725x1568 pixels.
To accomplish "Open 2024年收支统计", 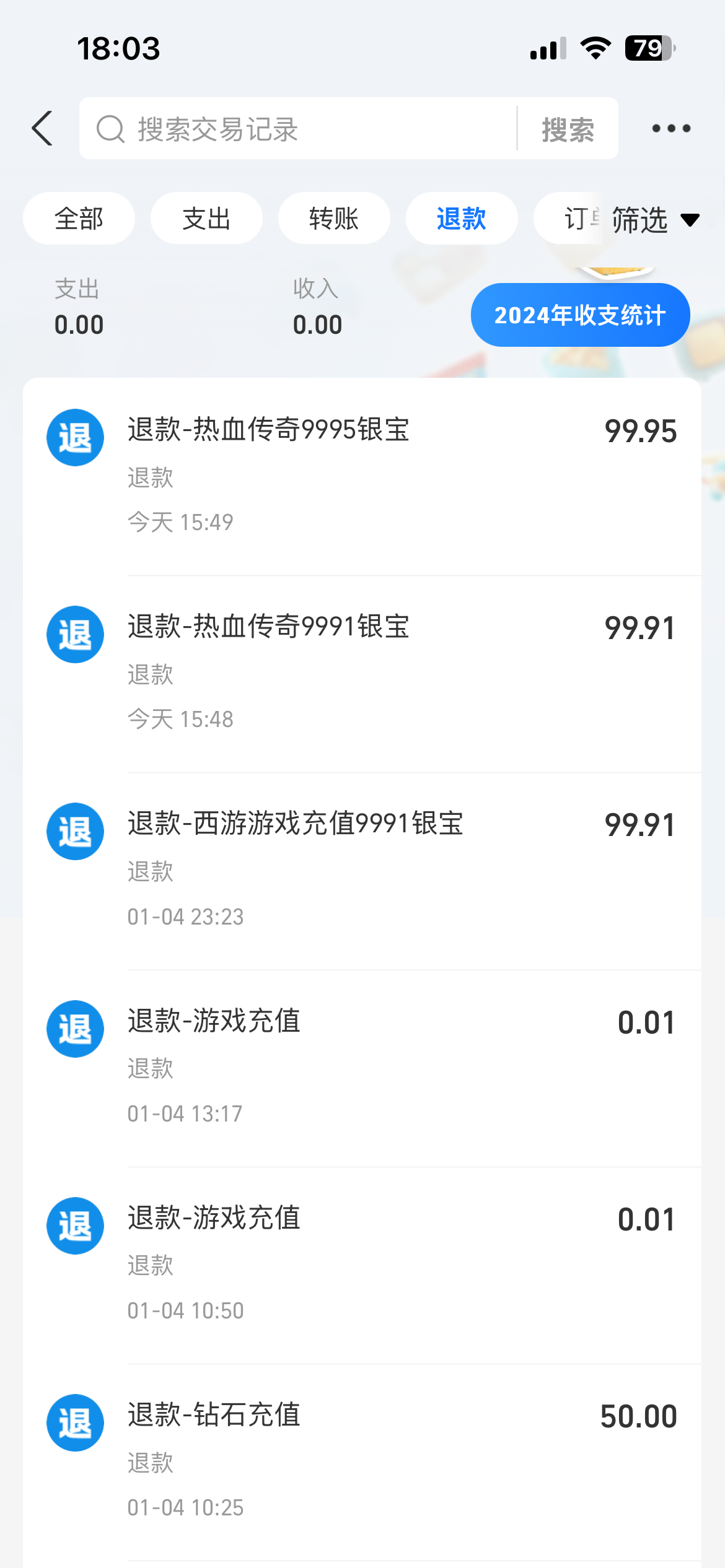I will [580, 315].
